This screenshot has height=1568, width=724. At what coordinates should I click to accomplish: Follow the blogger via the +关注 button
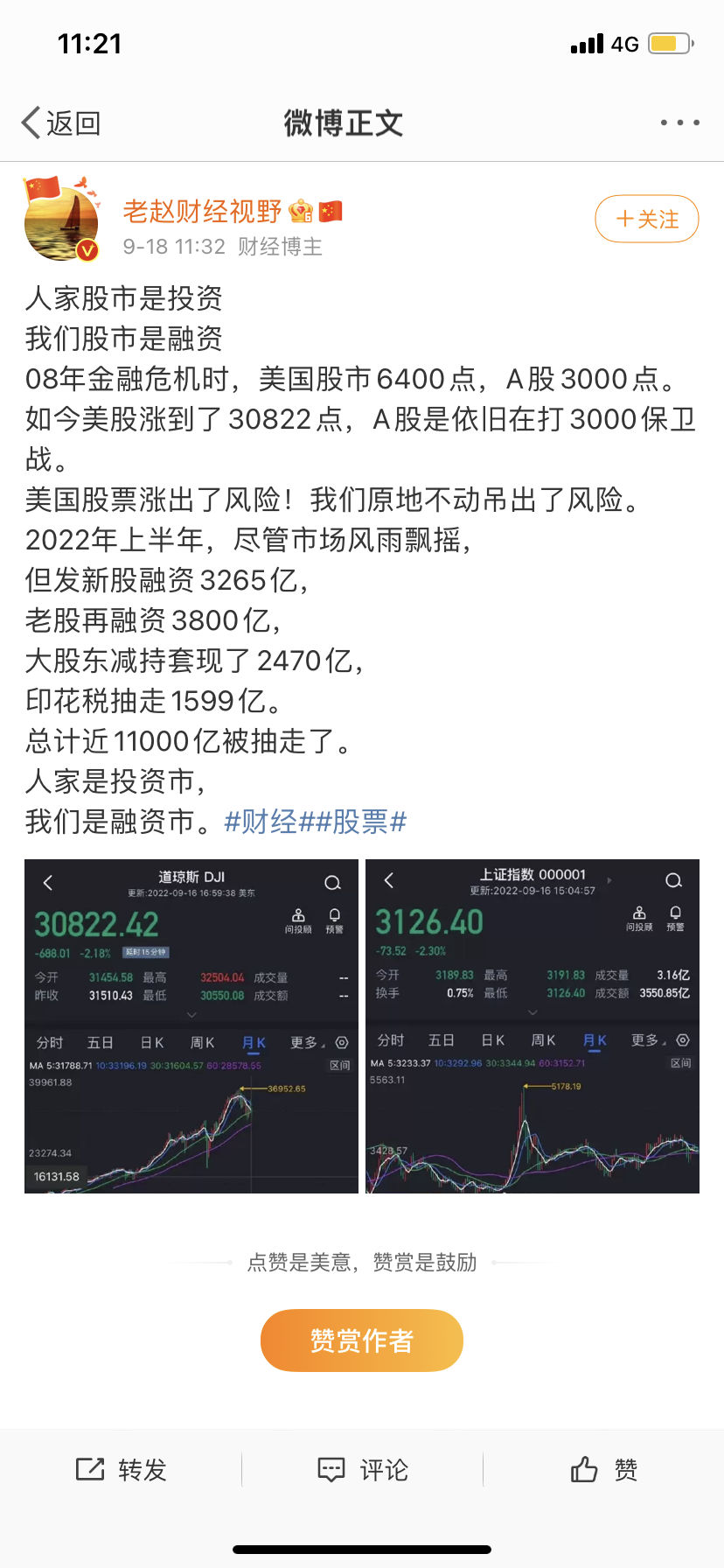tap(646, 219)
